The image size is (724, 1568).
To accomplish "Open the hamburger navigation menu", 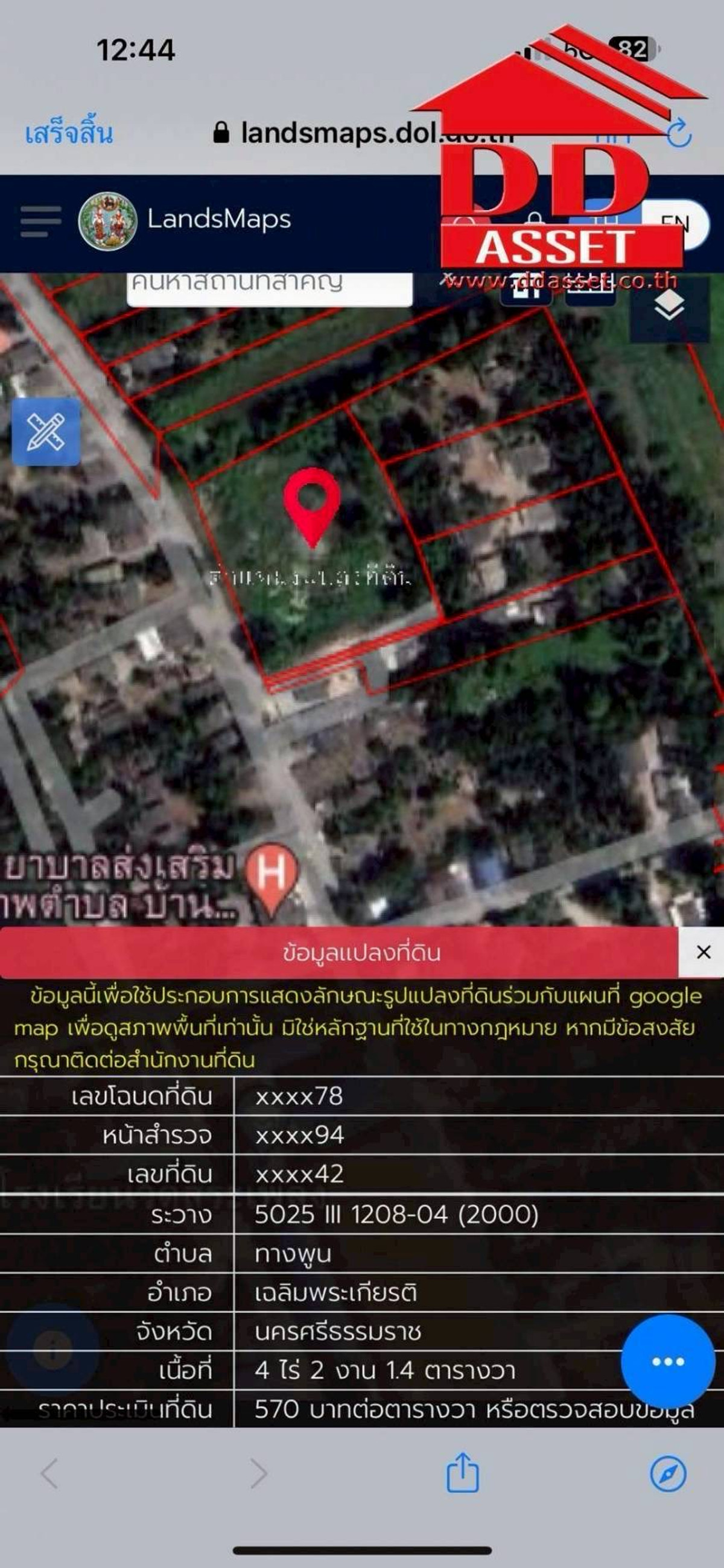I will (40, 220).
